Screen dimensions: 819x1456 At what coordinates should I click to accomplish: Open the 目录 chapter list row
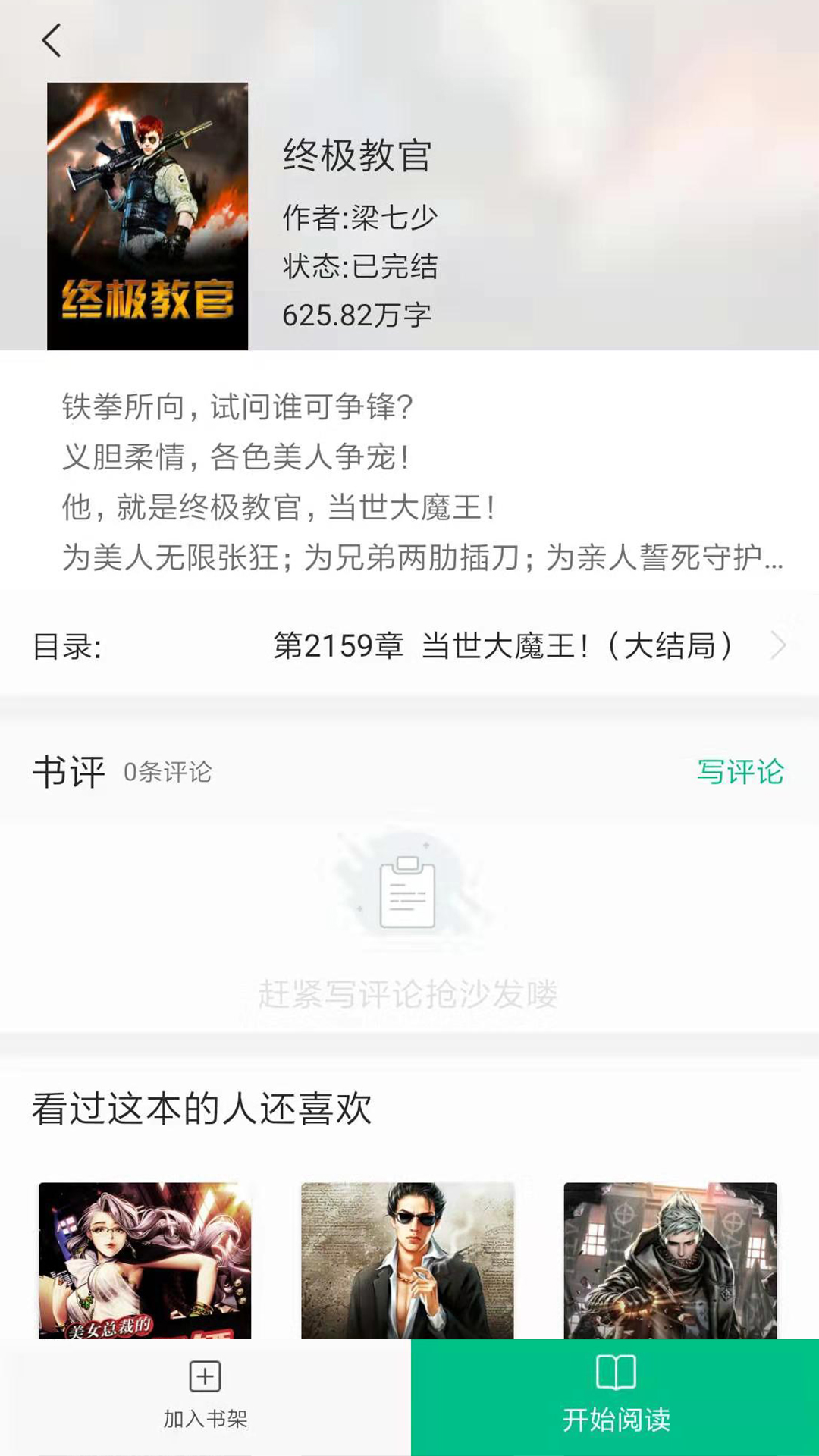pos(409,646)
